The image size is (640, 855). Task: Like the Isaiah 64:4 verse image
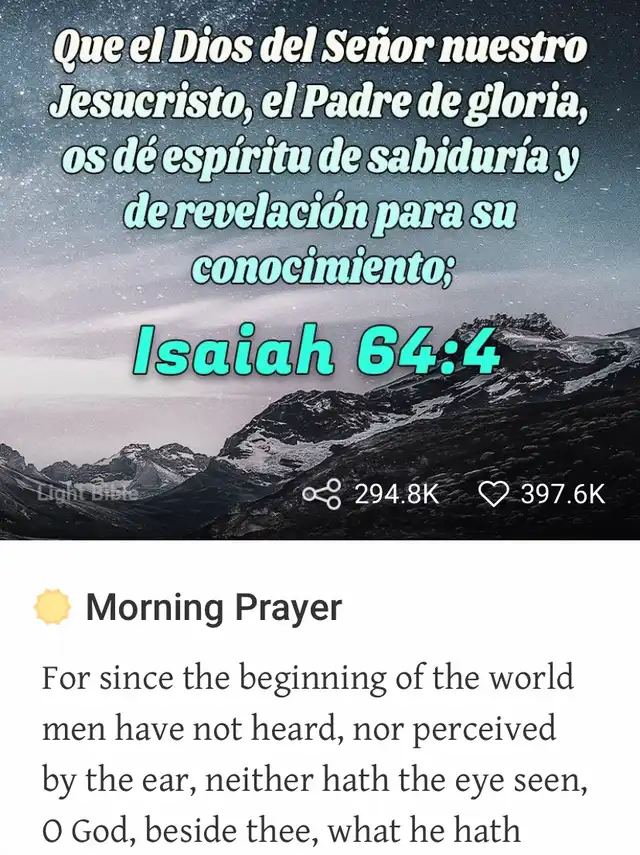(494, 493)
